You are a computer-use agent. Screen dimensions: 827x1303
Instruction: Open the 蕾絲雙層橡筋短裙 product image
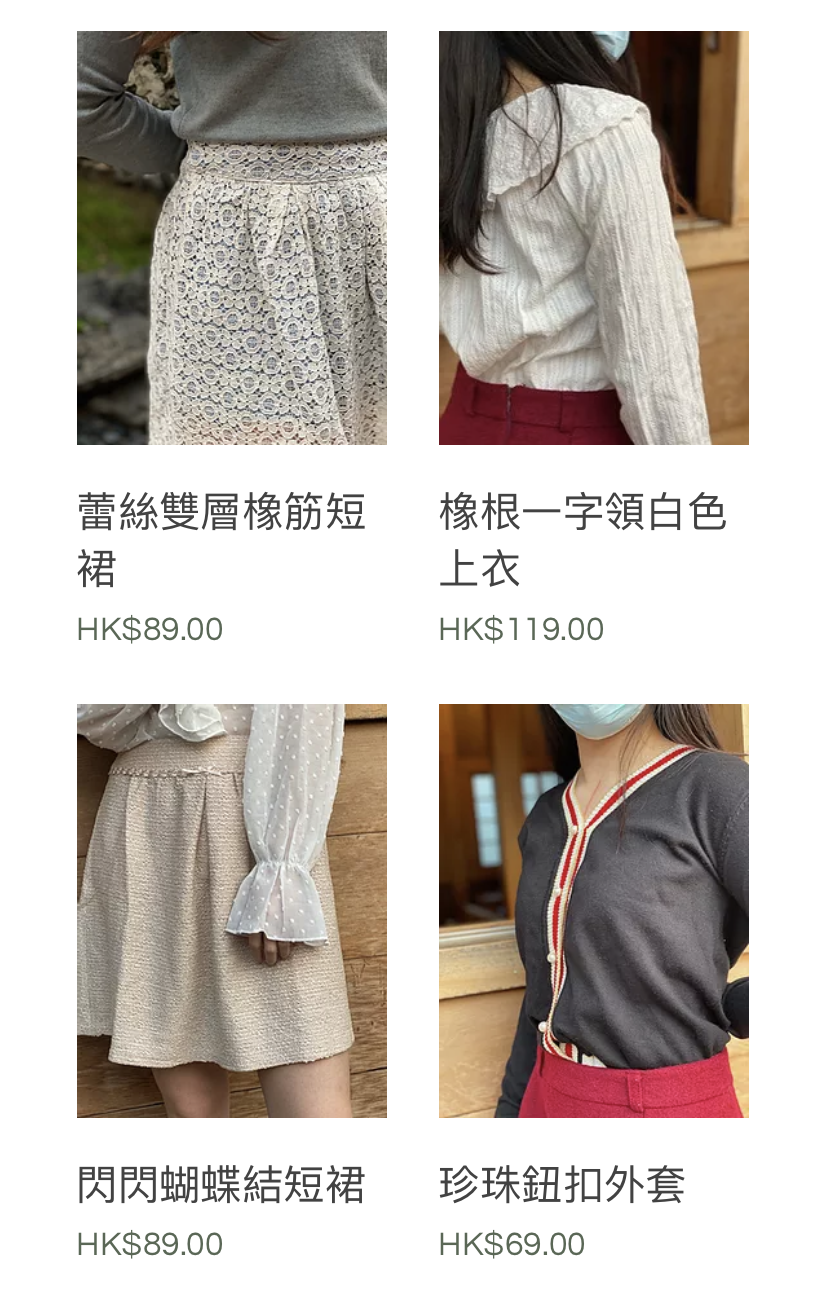(x=231, y=238)
